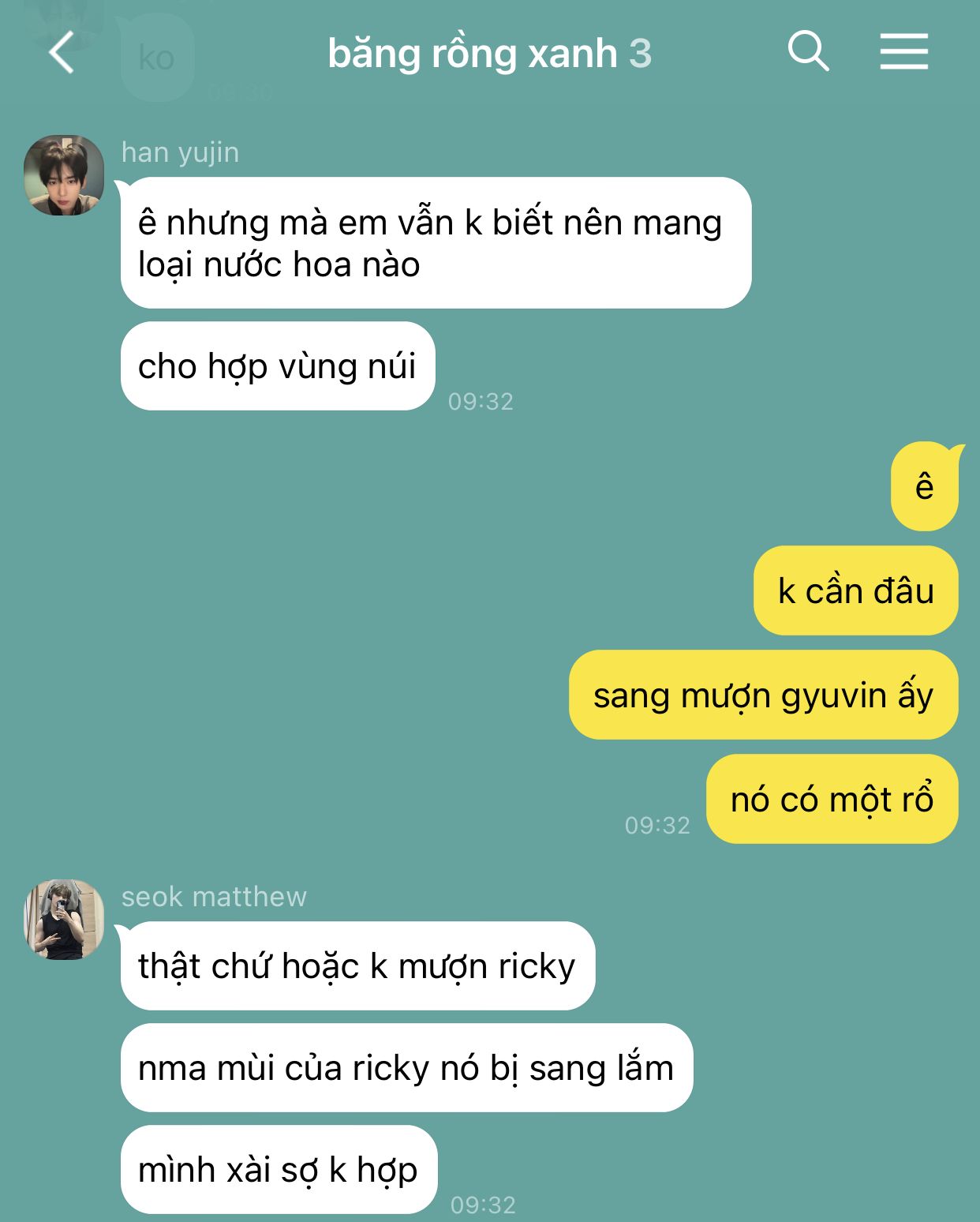
Task: Open the chat menu with three lines
Action: [x=904, y=52]
